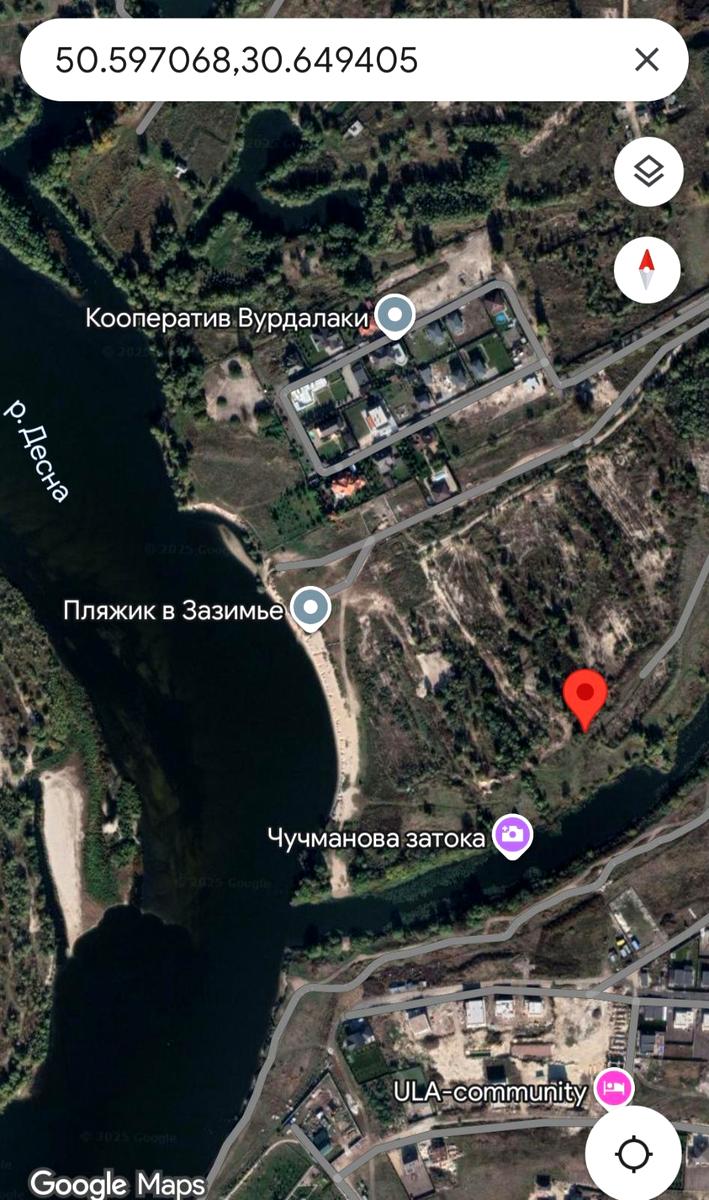The height and width of the screenshot is (1200, 709).
Task: Edit the coordinates in the search field
Action: [x=300, y=60]
